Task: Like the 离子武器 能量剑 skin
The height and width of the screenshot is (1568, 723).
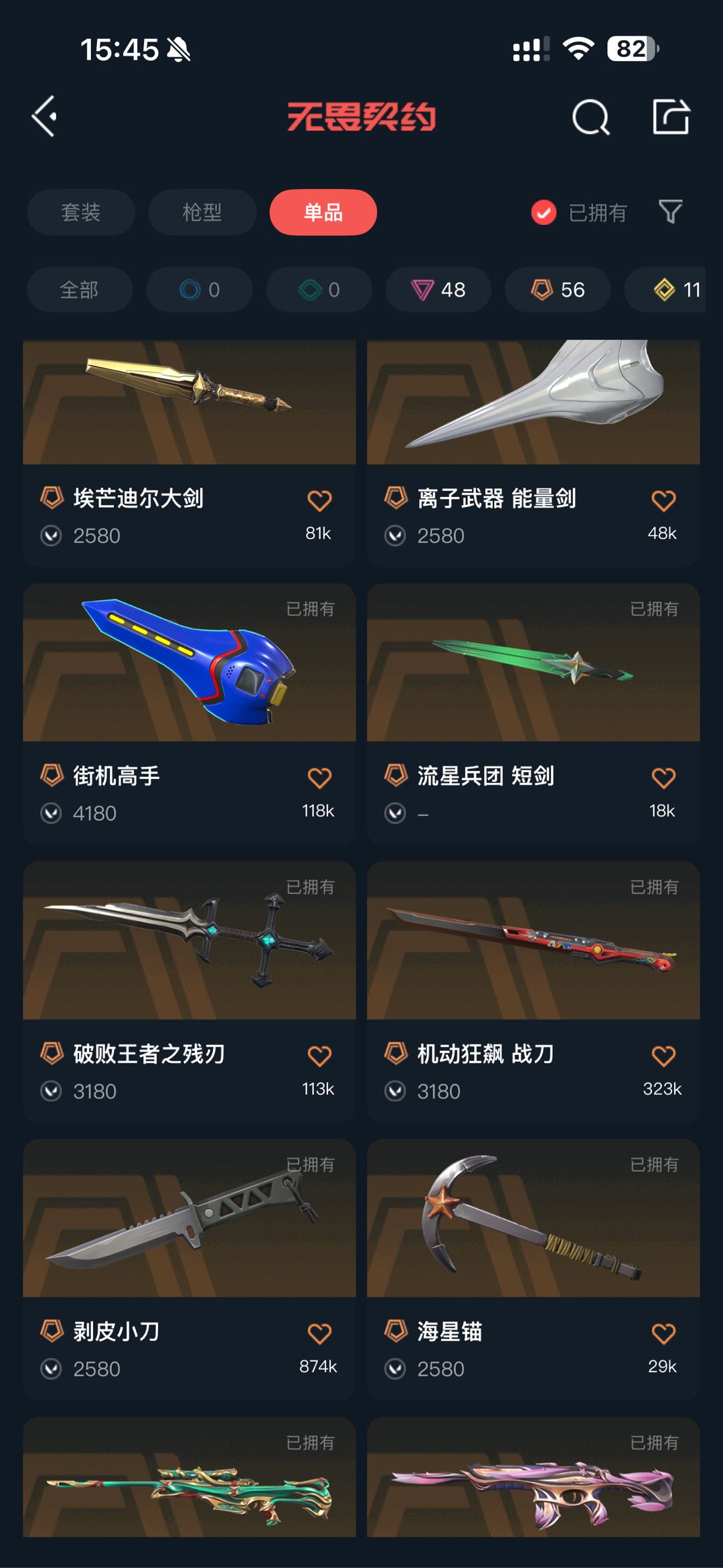Action: tap(663, 500)
